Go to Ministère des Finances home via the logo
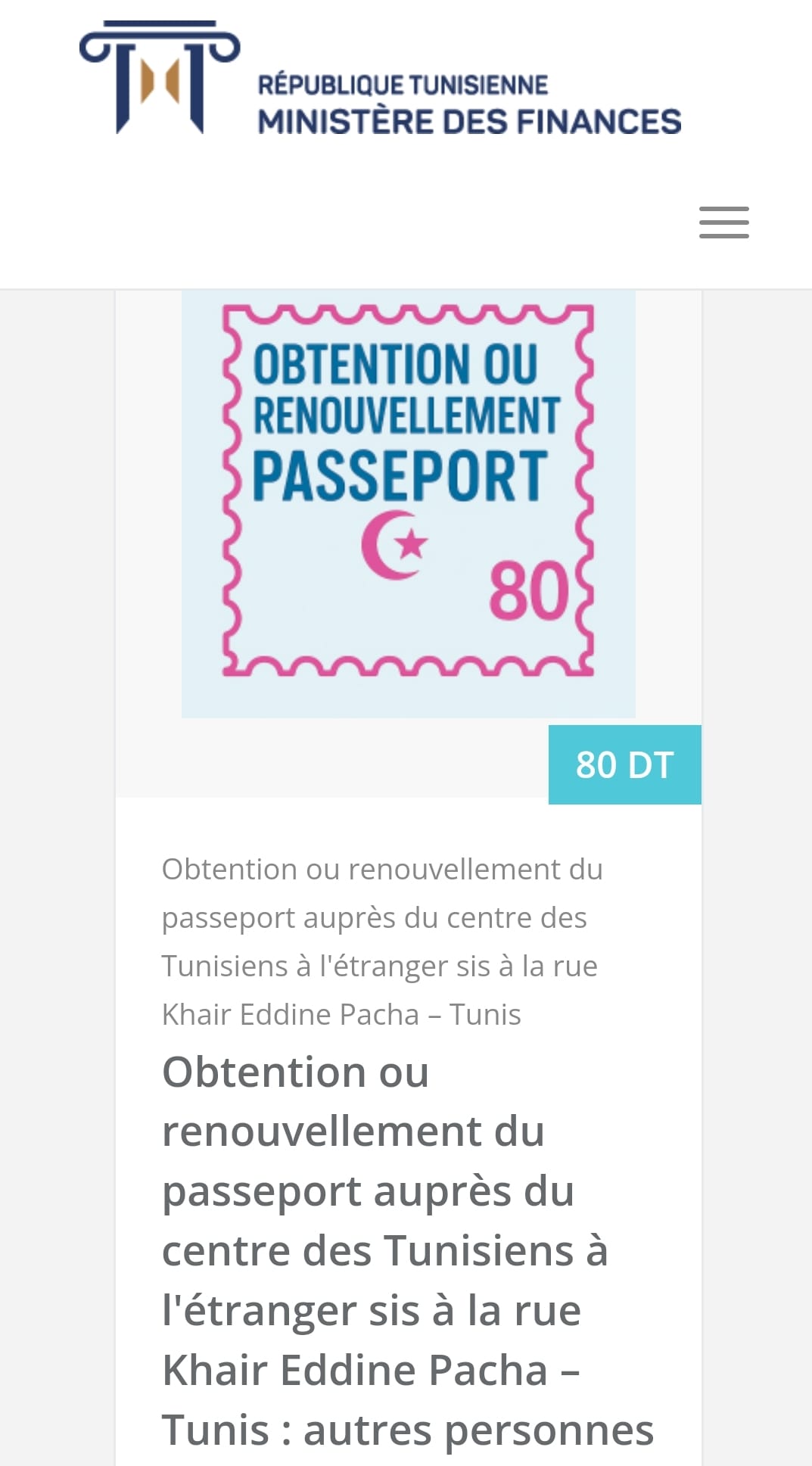The image size is (812, 1466). (x=380, y=79)
